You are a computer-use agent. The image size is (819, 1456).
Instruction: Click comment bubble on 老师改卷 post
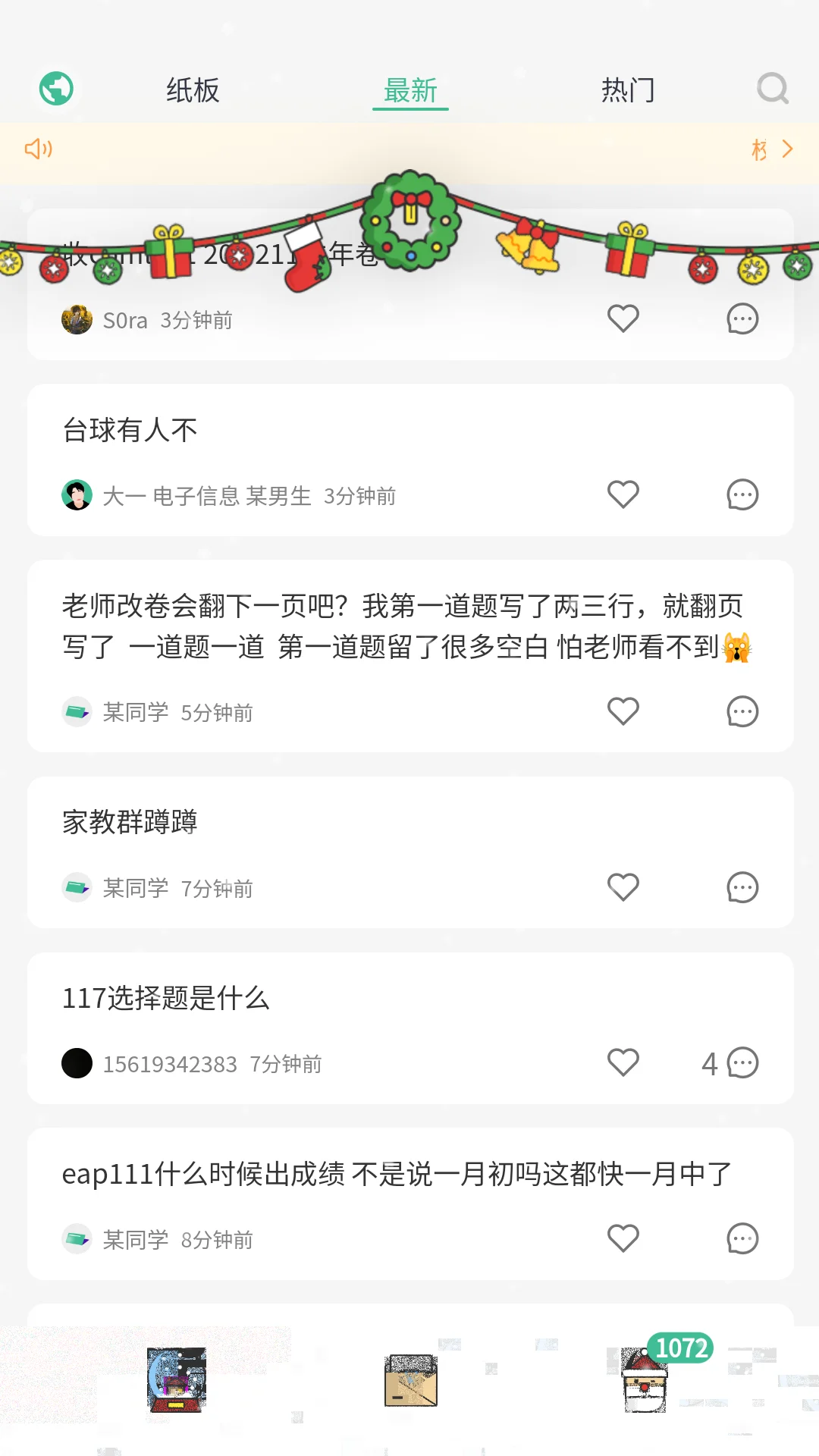742,711
